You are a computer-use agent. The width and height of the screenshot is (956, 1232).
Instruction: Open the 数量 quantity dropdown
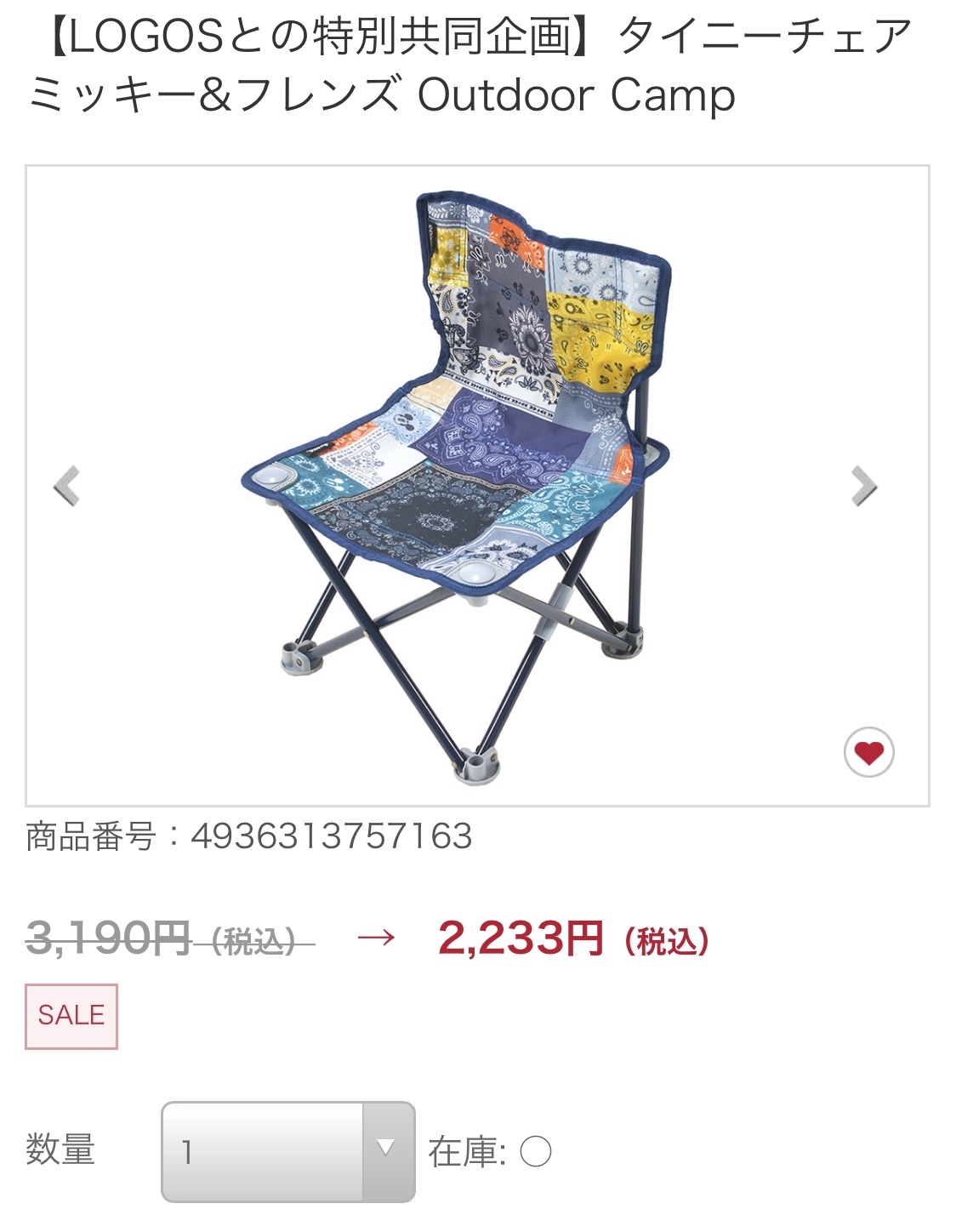(x=288, y=1151)
